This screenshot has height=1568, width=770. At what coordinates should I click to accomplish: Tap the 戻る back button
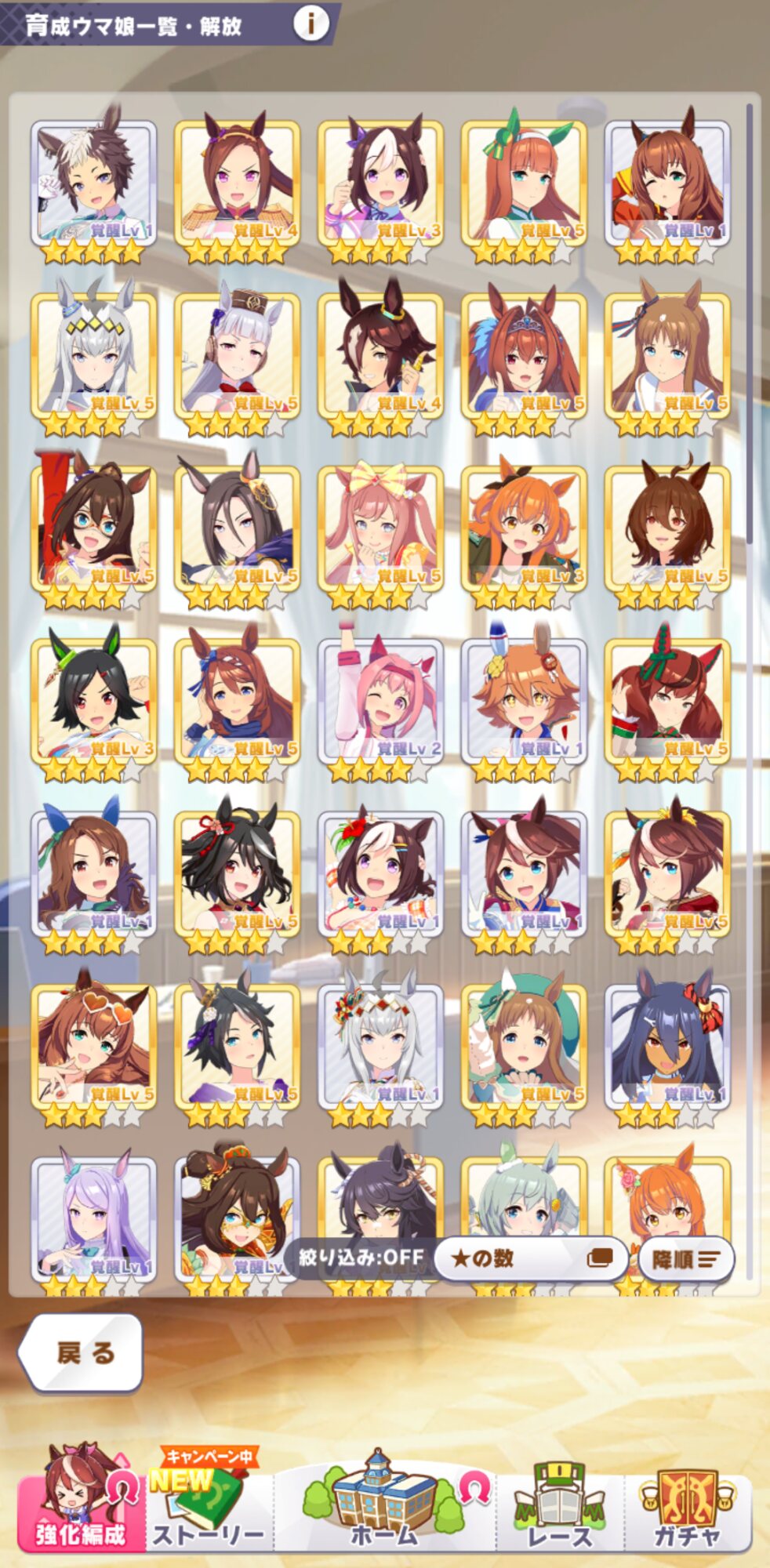(81, 1353)
